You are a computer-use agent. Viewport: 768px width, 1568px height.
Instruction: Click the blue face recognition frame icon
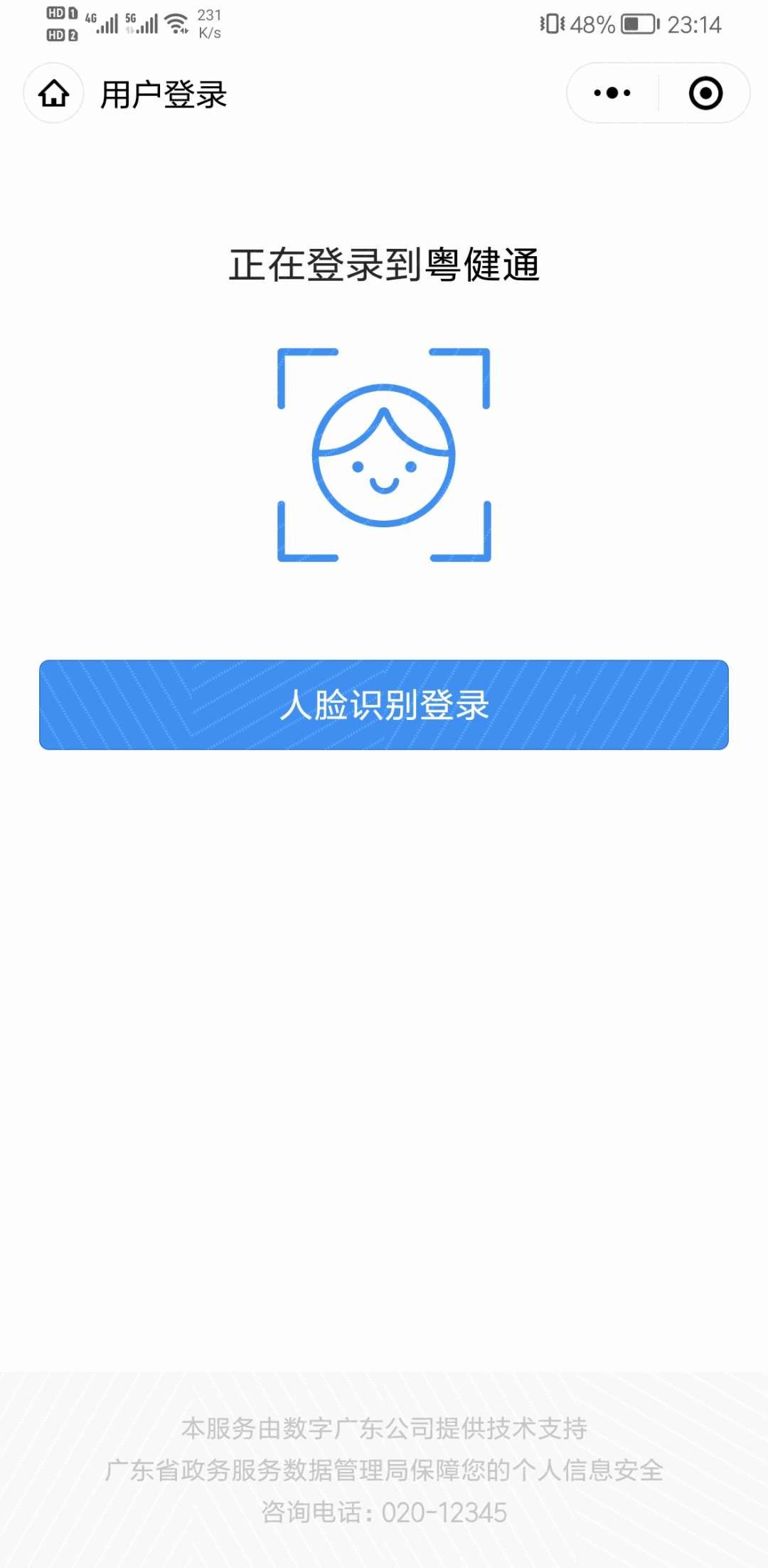tap(384, 455)
